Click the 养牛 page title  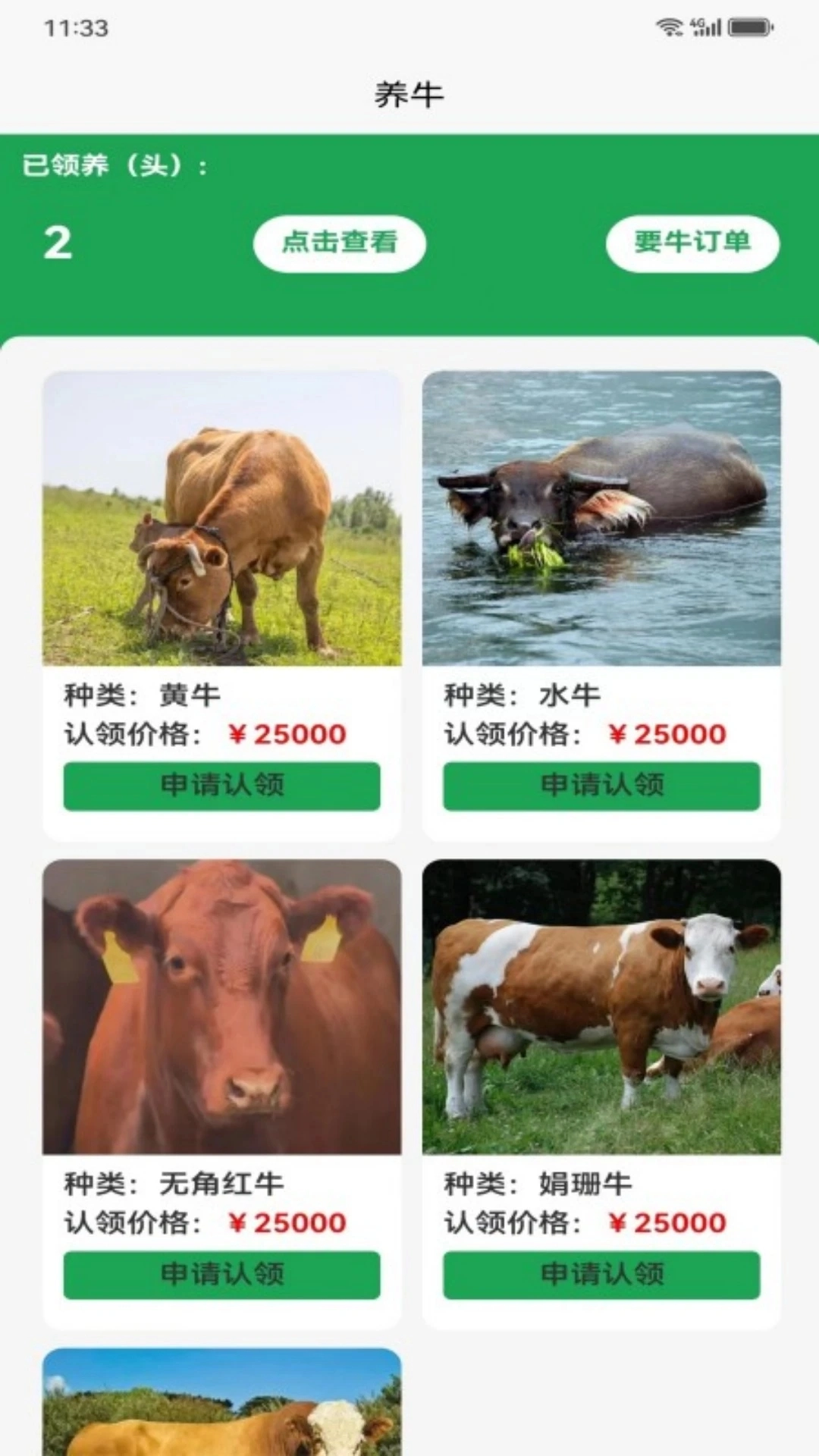coord(409,93)
